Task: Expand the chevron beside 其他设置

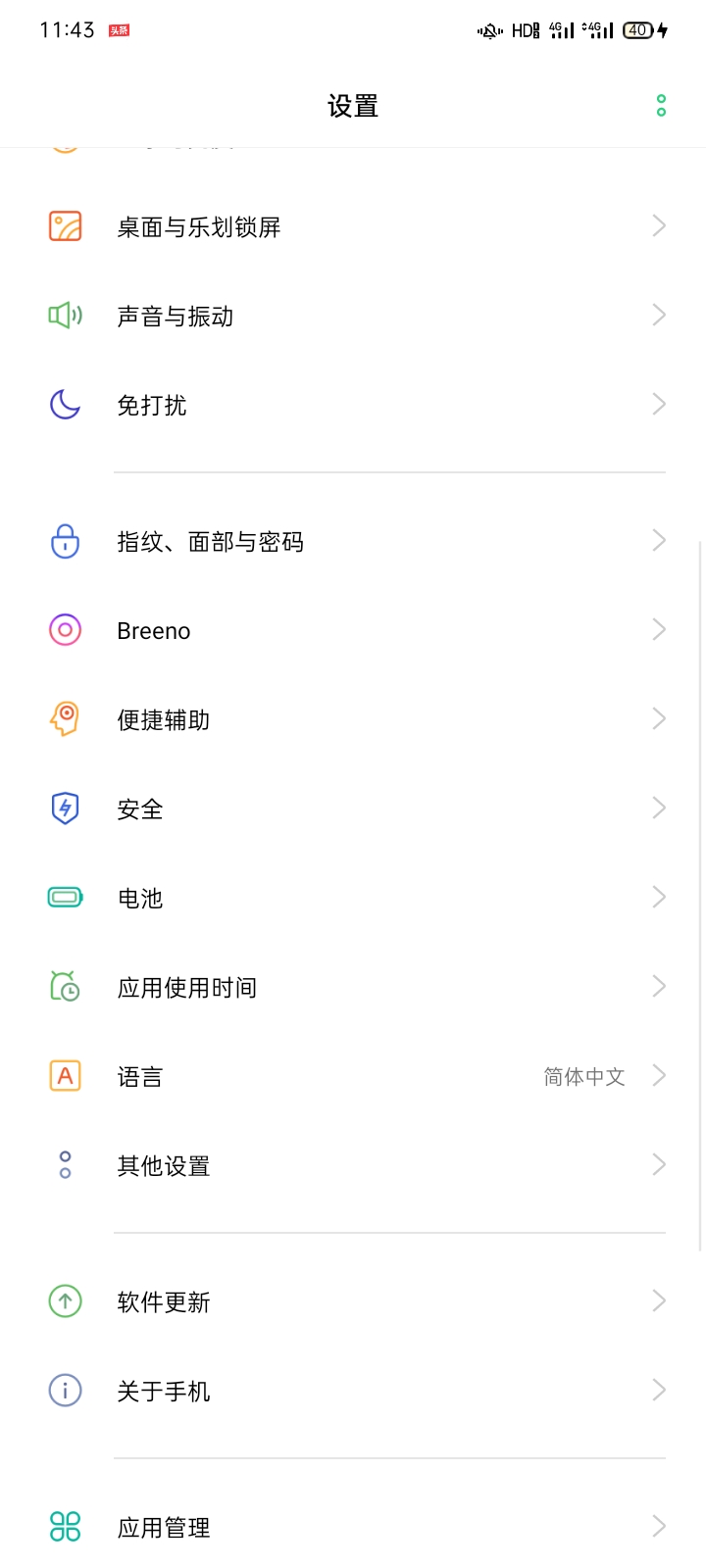Action: [658, 1164]
